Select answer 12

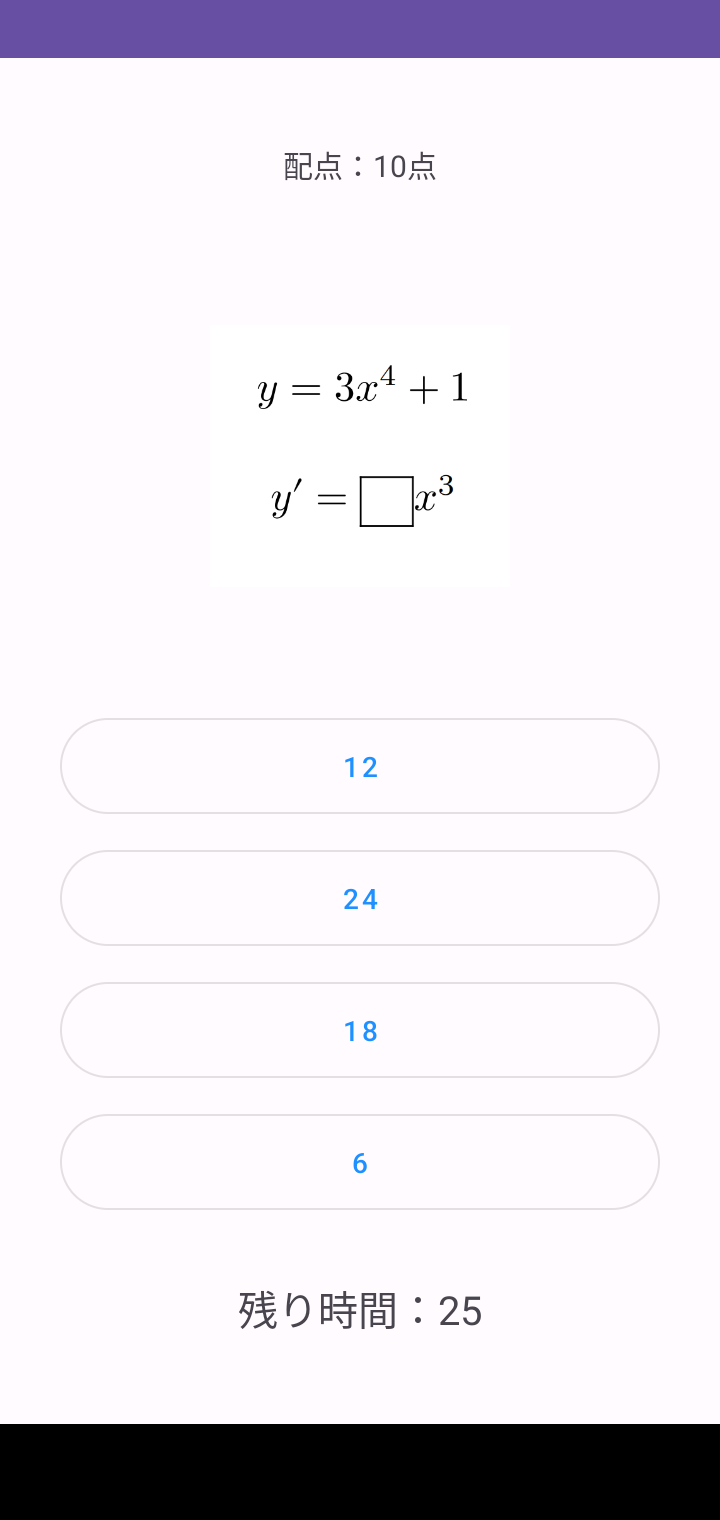[360, 766]
